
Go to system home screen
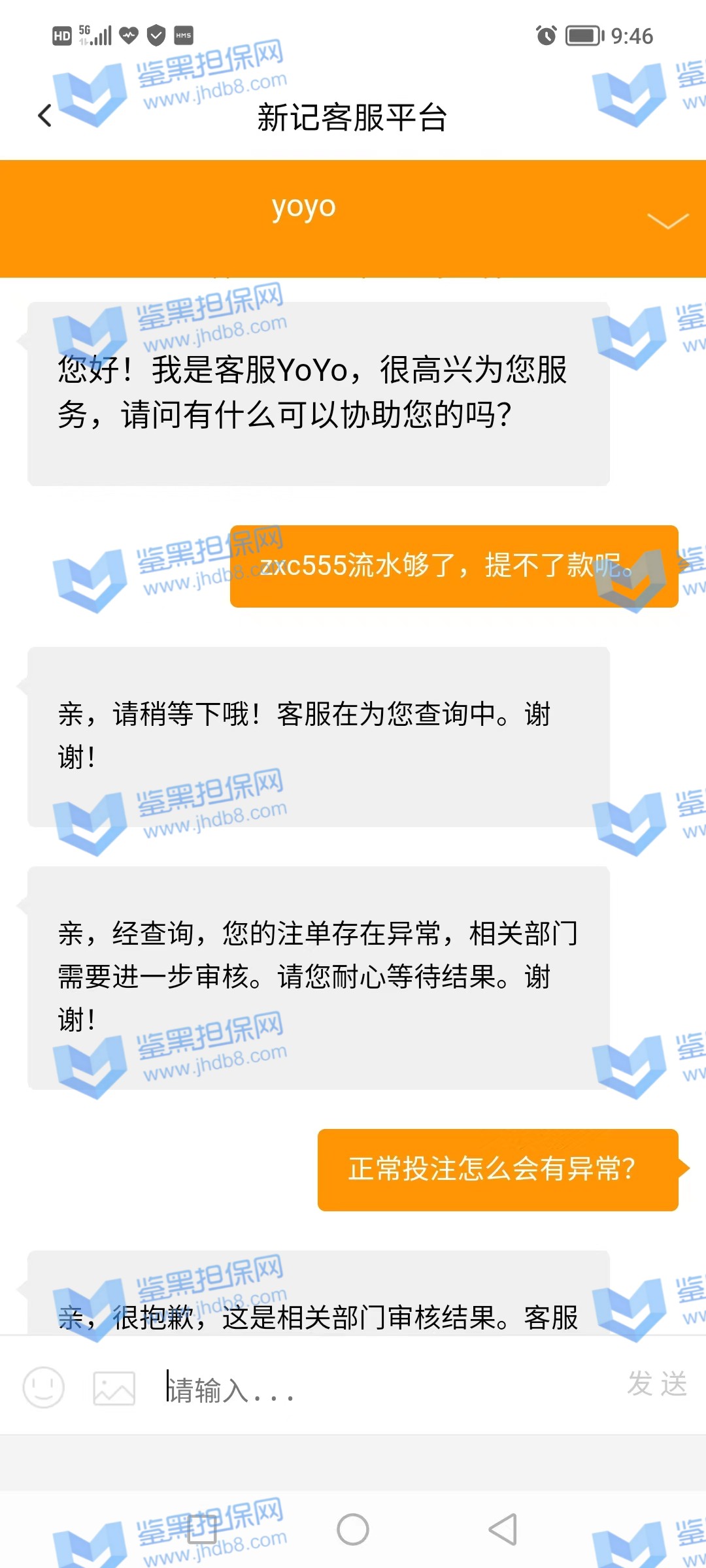(x=353, y=1529)
